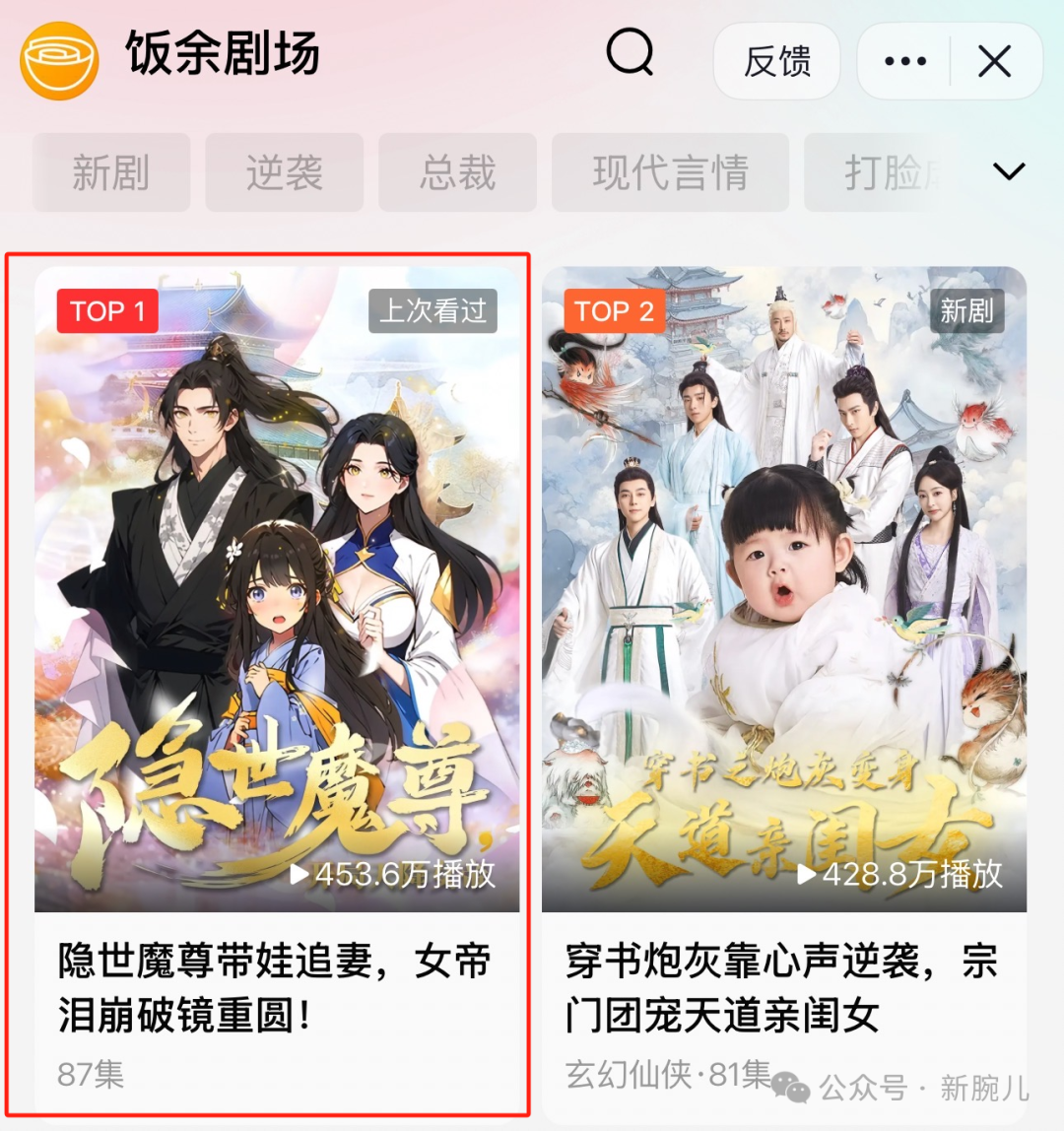Screen dimensions: 1064x1131
Task: Expand the full category list arrow
Action: point(1008,171)
